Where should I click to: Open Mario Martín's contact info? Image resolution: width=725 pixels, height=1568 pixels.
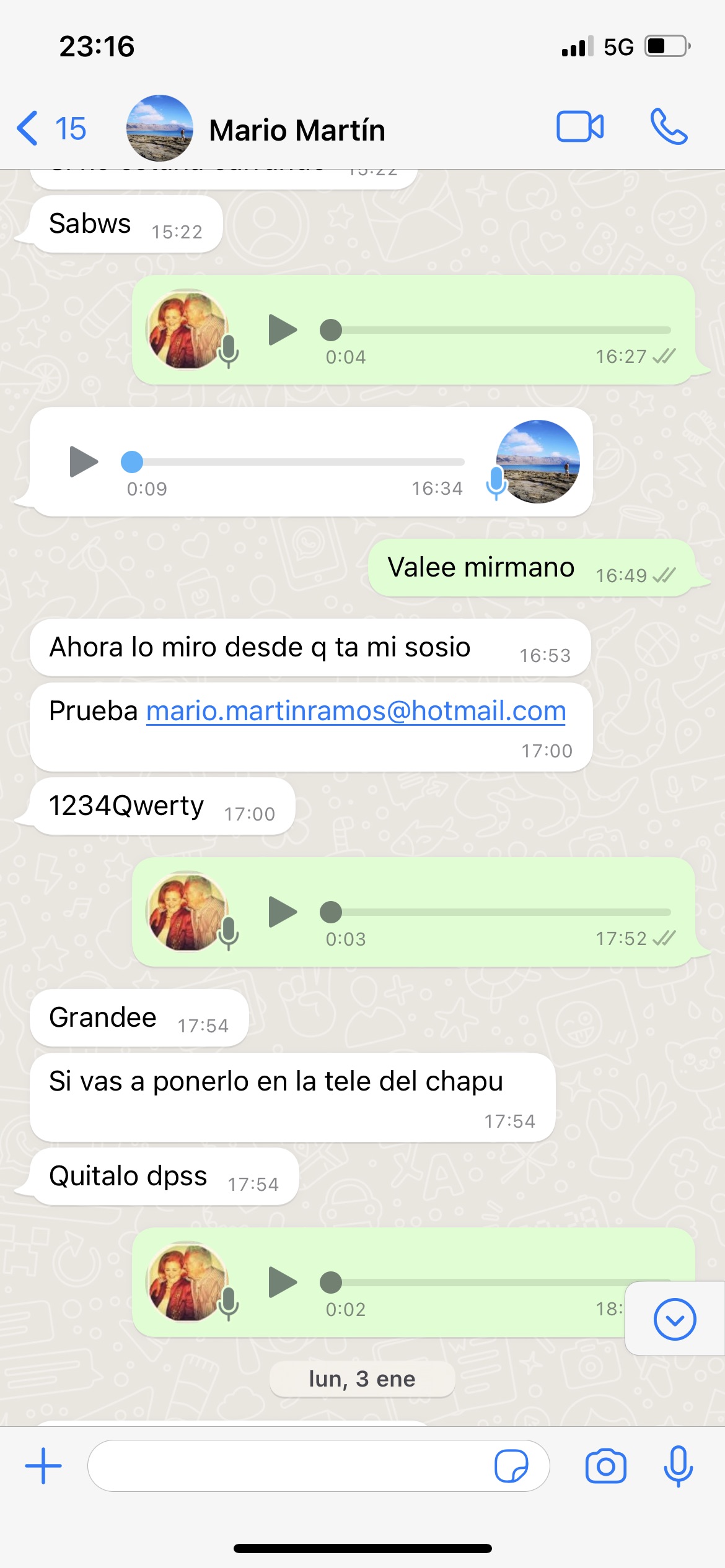point(296,130)
